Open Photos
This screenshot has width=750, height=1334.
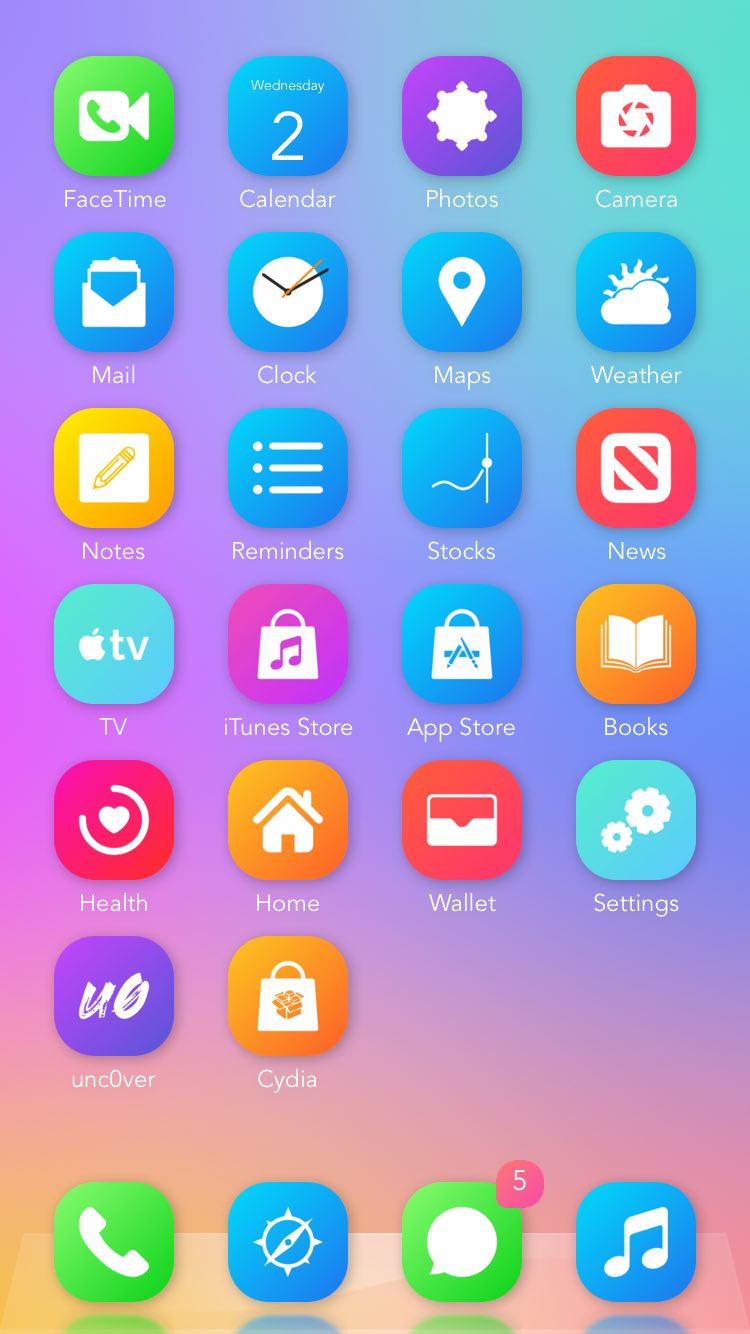462,116
